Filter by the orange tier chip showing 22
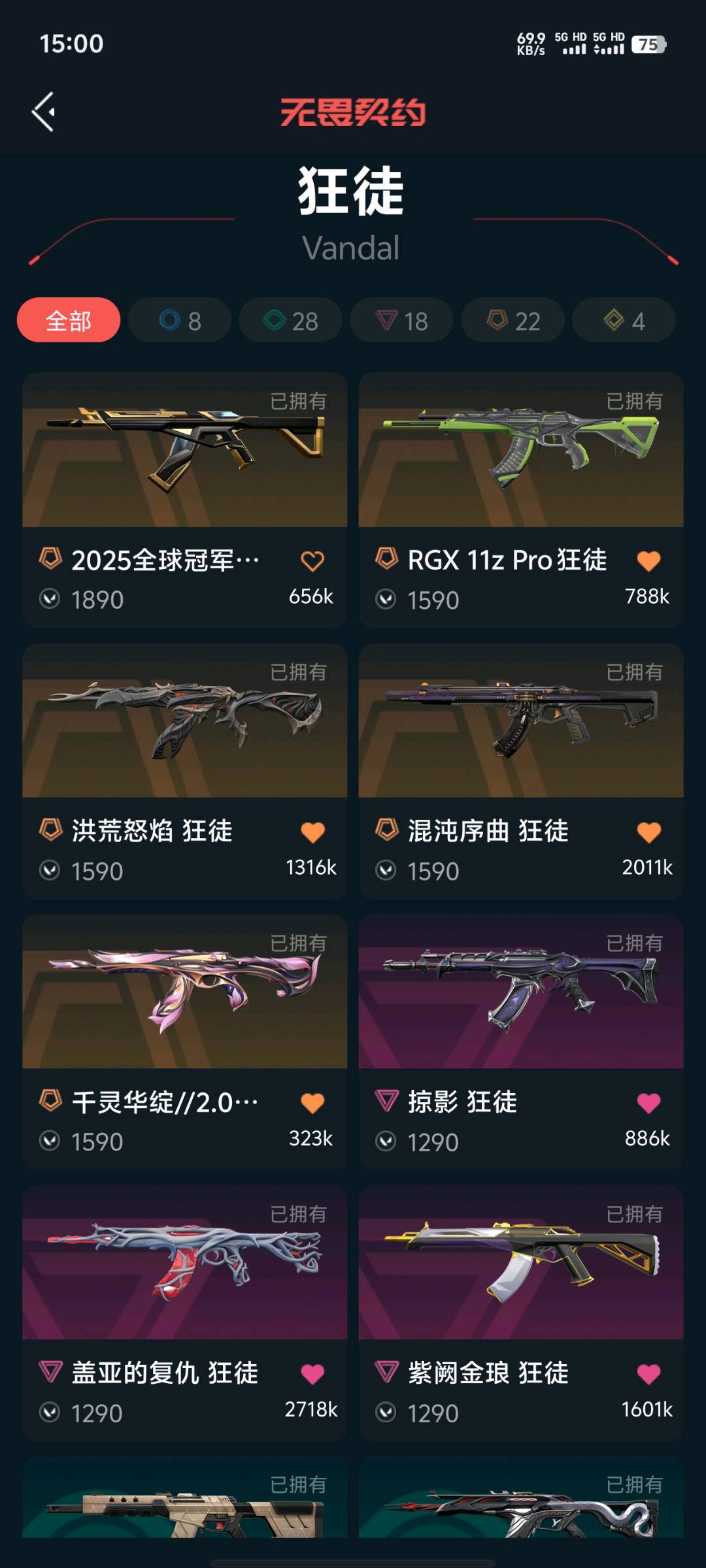Screen dimensions: 706x1568 [513, 320]
